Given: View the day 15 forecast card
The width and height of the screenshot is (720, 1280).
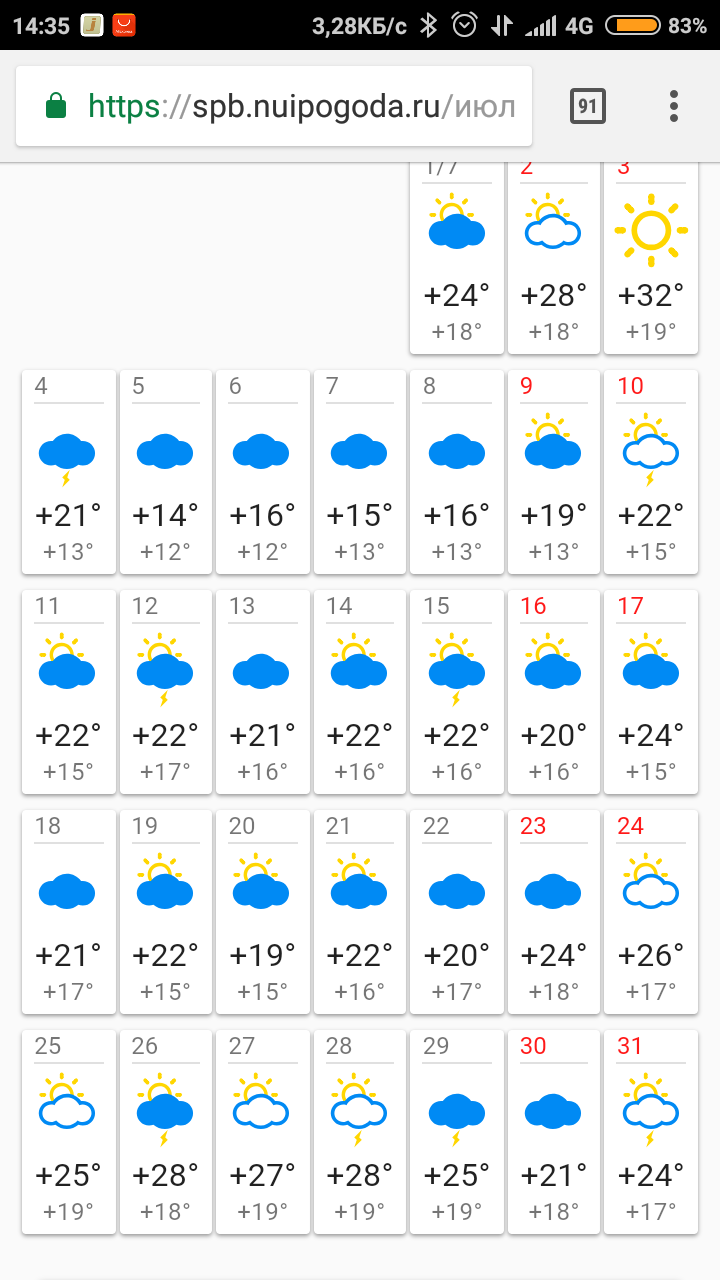Looking at the screenshot, I should (457, 692).
